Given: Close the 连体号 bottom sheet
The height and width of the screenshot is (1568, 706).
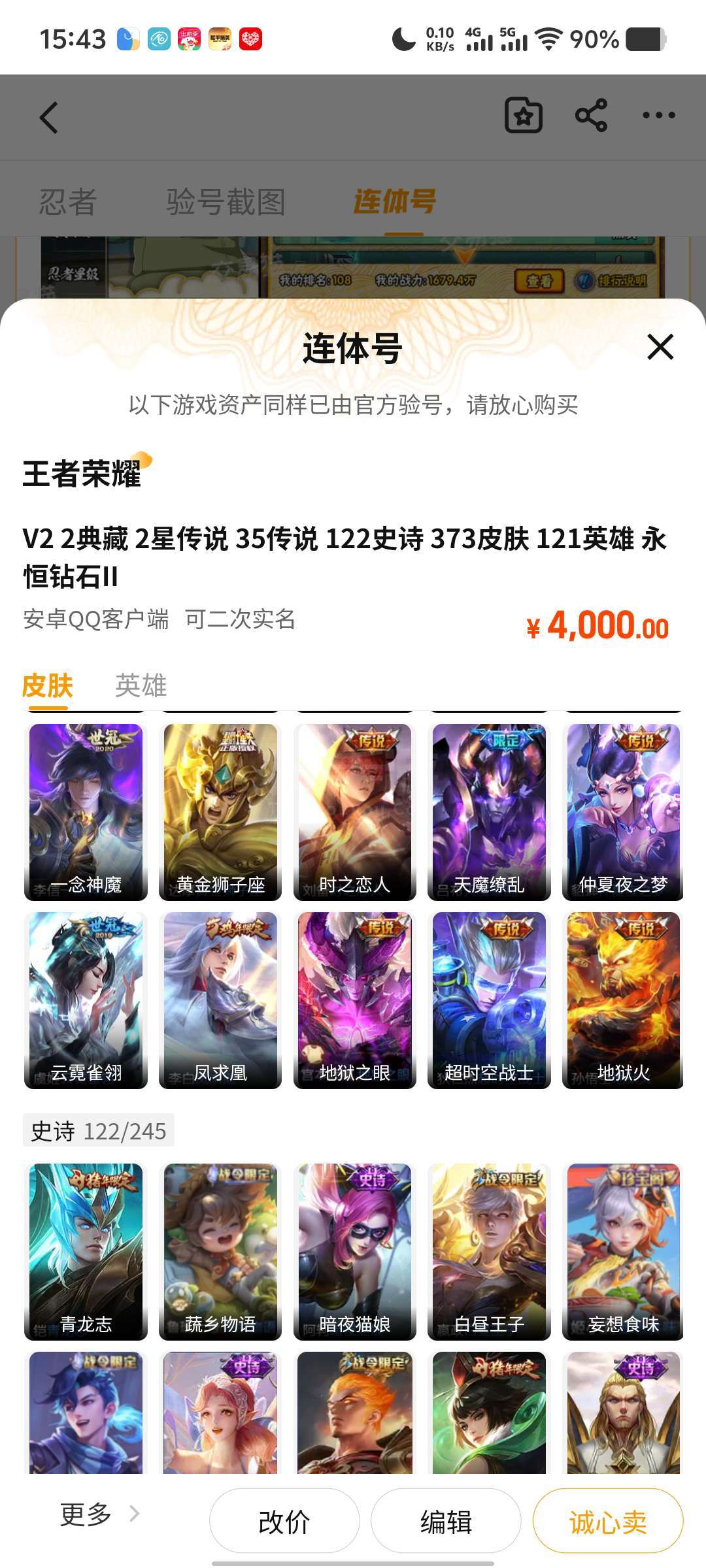Looking at the screenshot, I should [660, 347].
